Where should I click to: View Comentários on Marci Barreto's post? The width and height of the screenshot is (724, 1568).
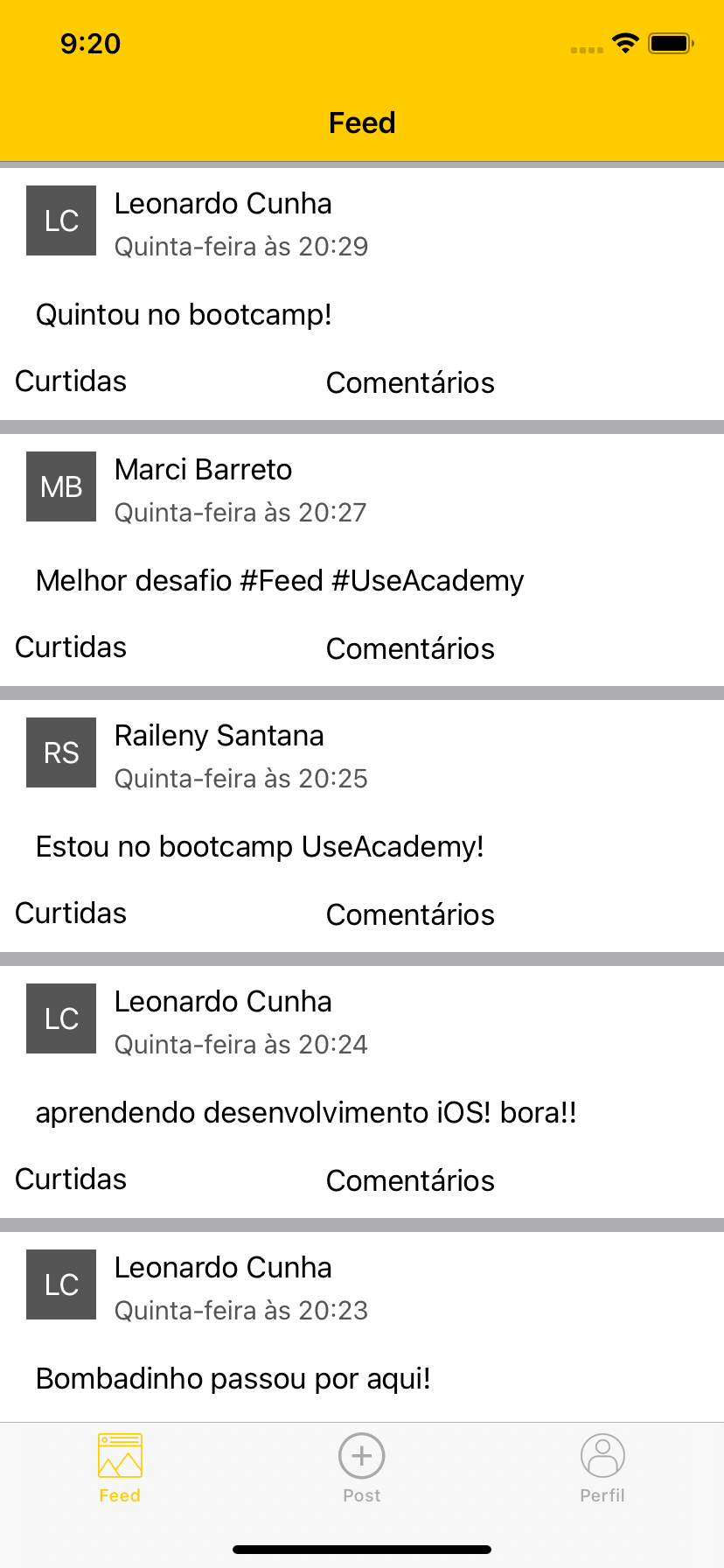tap(410, 649)
